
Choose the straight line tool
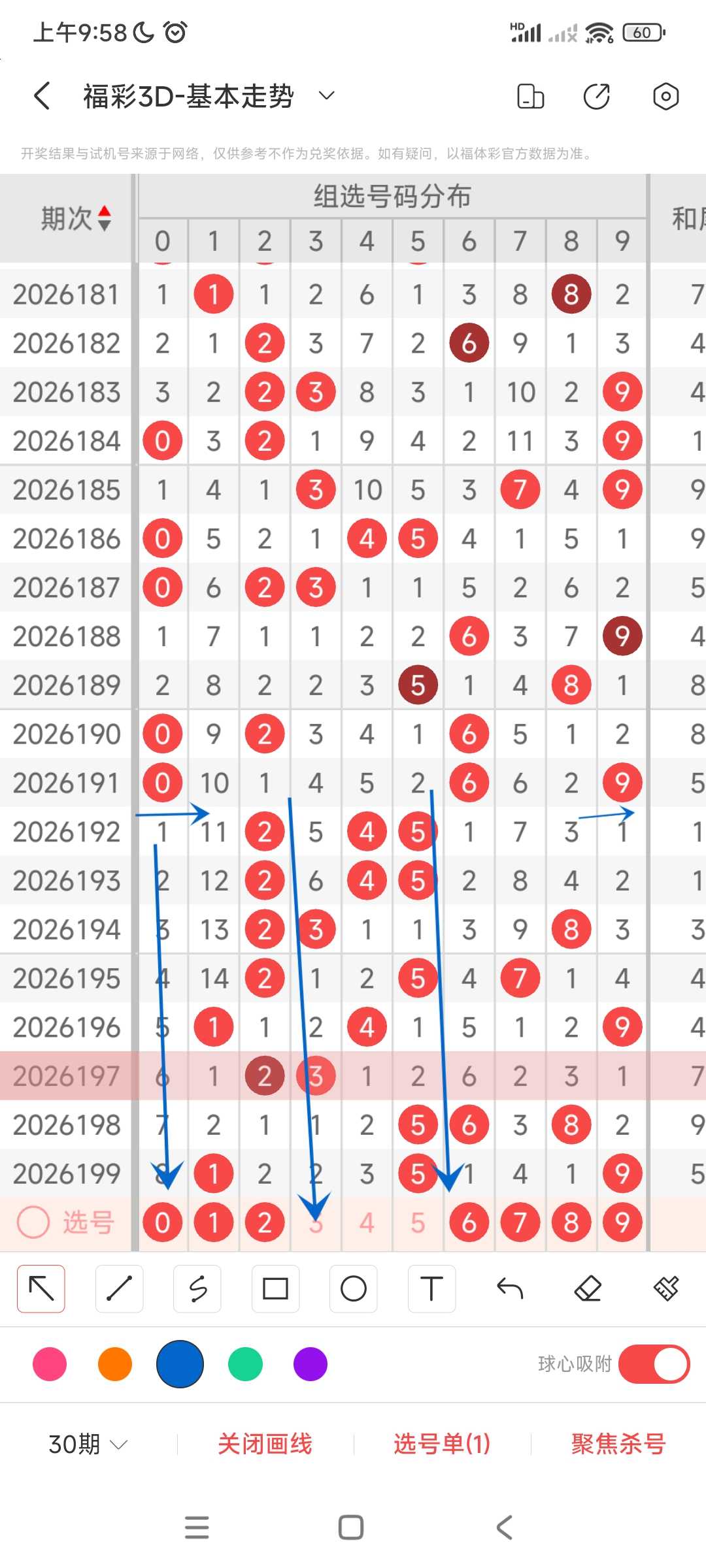119,1288
